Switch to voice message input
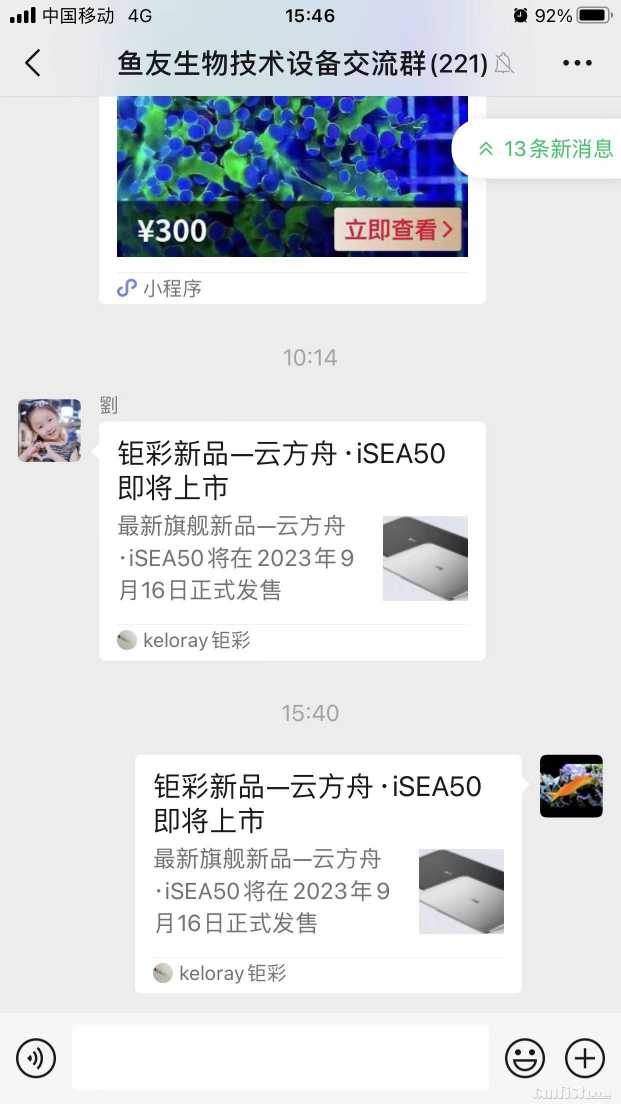 (x=36, y=1057)
